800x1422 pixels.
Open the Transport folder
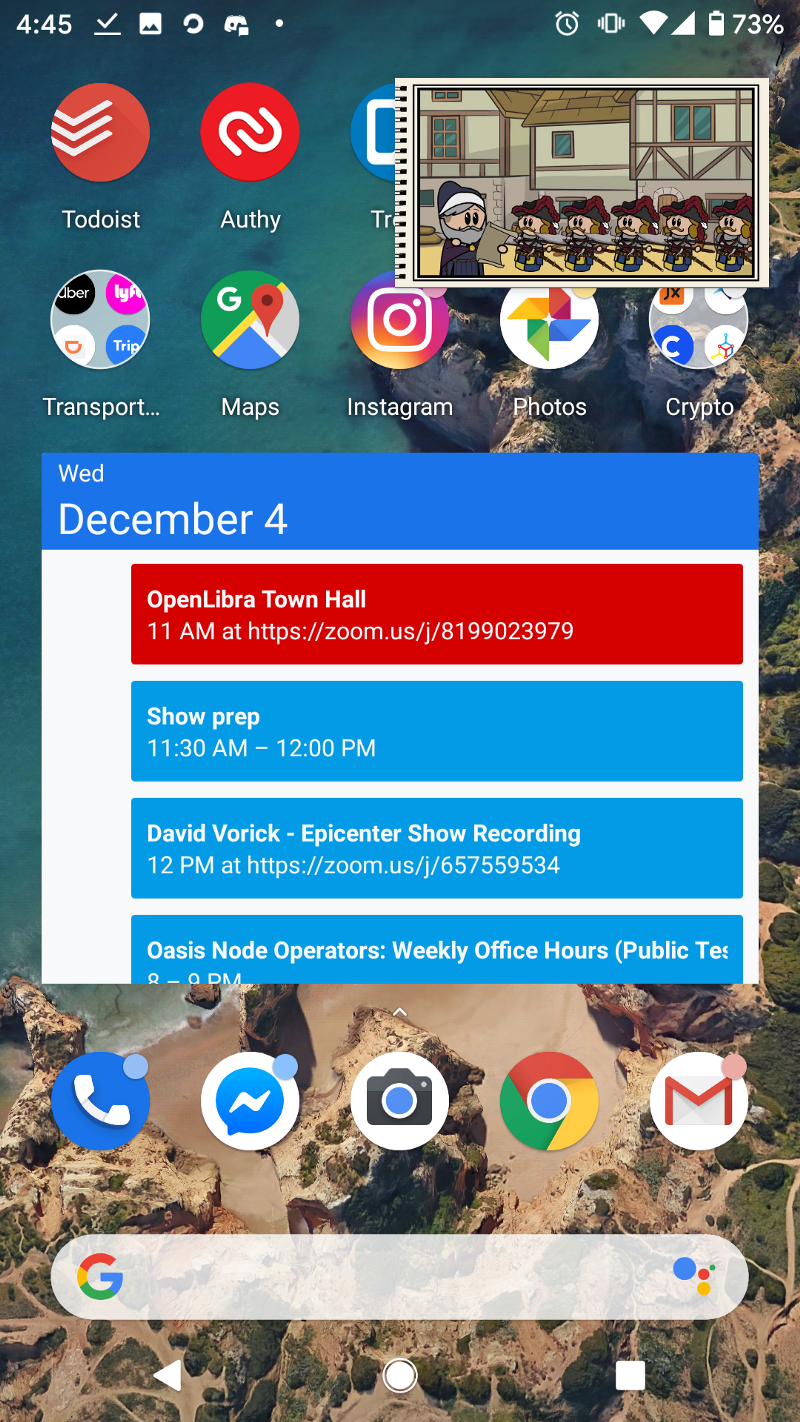(x=100, y=320)
